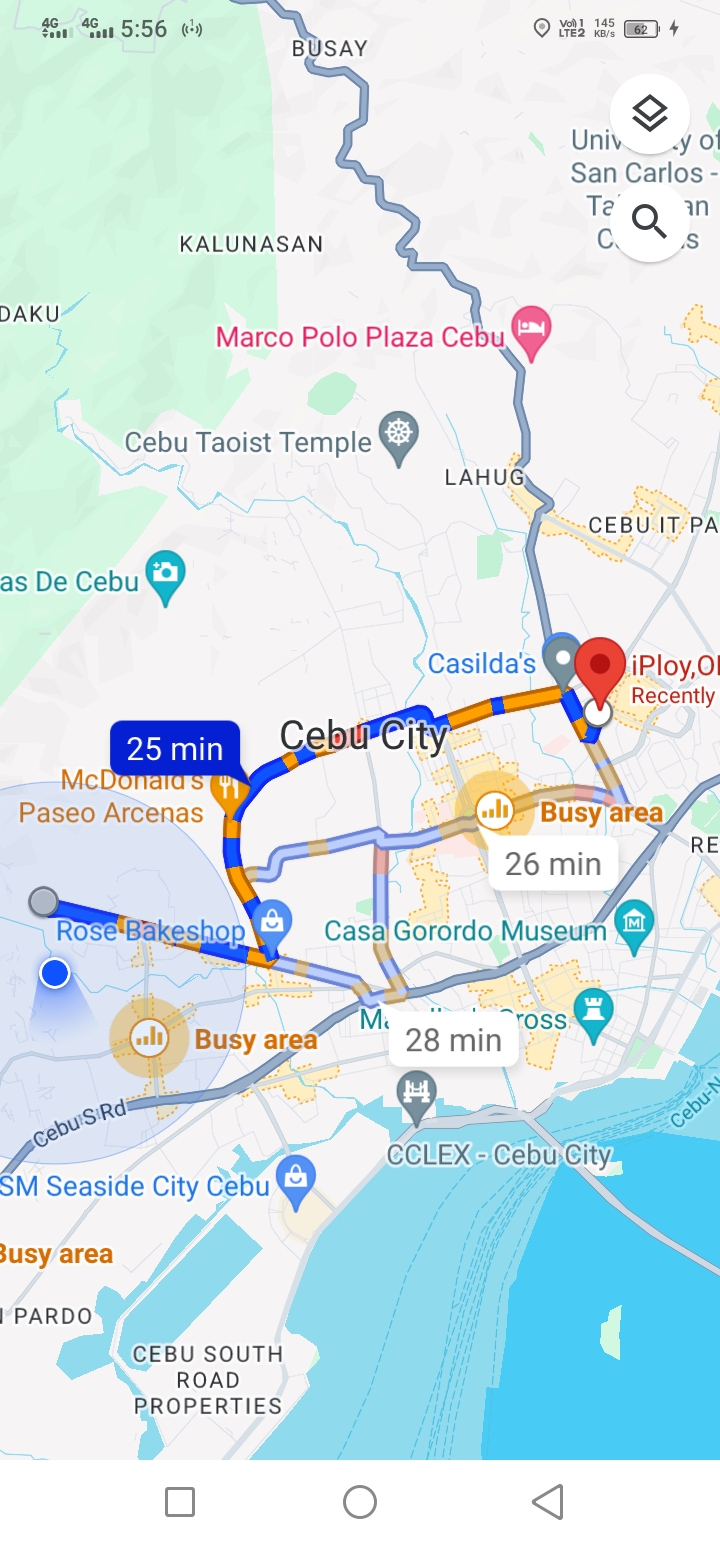Go to home screen via home button
720x1544 pixels.
tap(359, 1501)
